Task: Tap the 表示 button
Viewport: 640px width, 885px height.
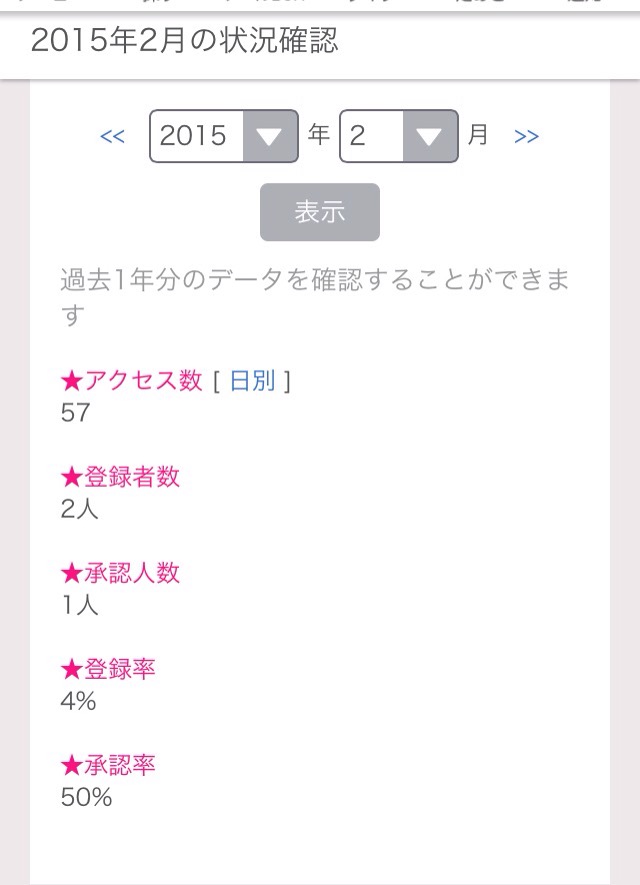Action: 320,212
